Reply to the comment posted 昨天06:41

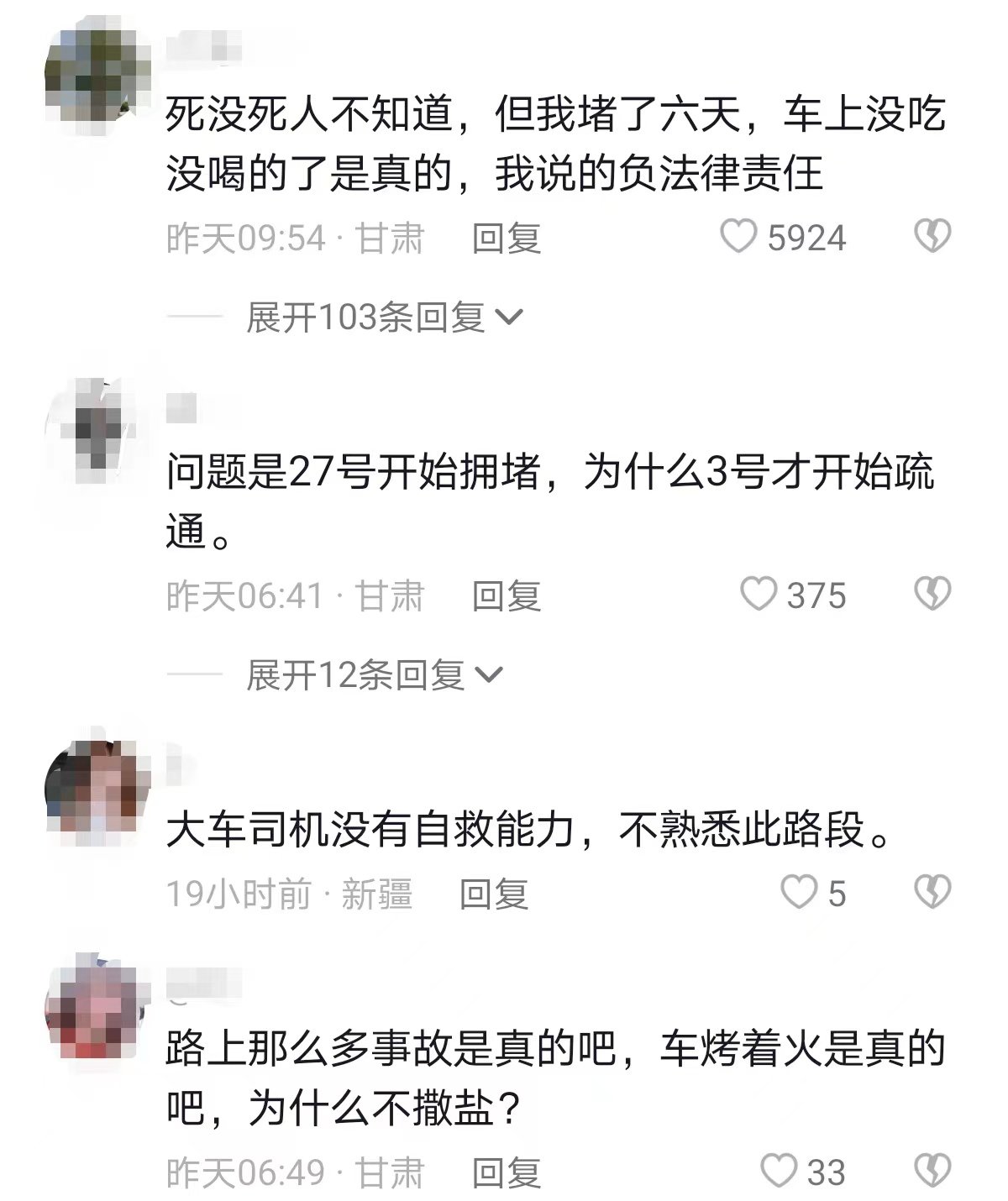pos(506,596)
